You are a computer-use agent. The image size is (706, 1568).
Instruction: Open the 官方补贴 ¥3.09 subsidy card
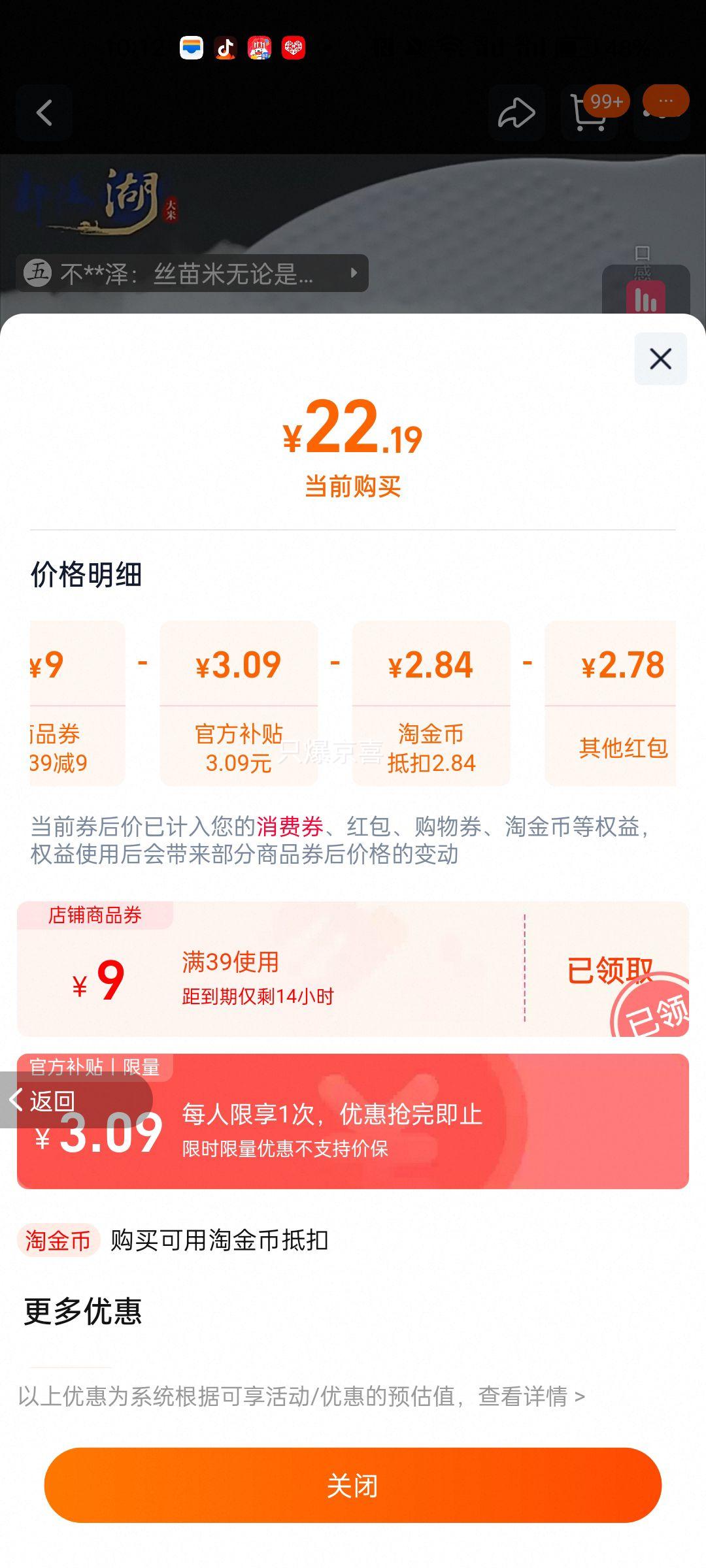click(x=392, y=1122)
